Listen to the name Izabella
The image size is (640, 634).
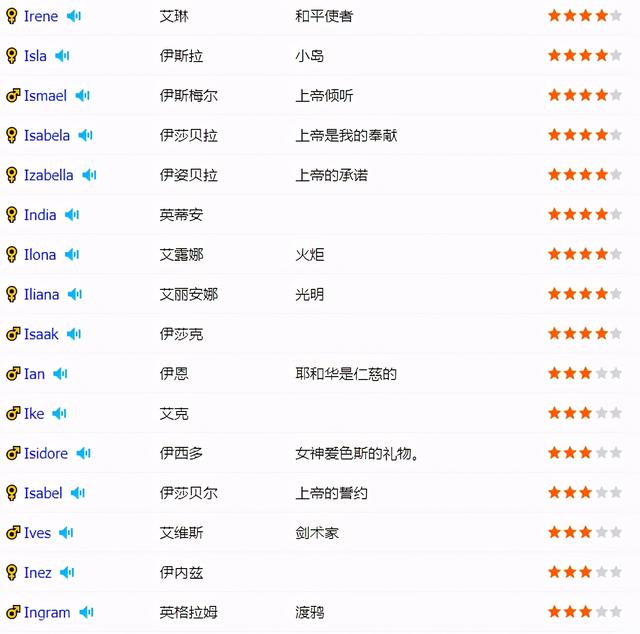[89, 175]
